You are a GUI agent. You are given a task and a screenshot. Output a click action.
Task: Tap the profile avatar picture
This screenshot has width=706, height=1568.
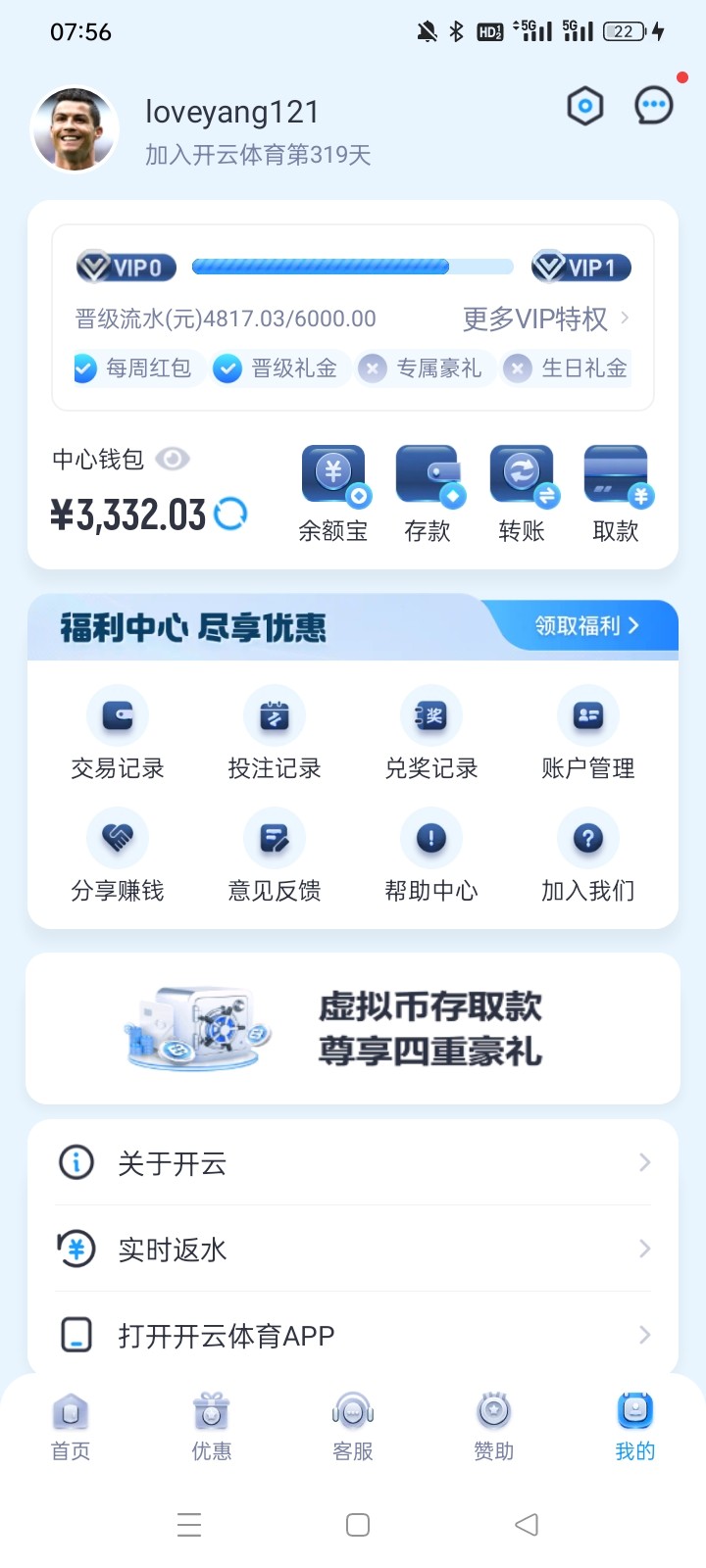(x=76, y=130)
